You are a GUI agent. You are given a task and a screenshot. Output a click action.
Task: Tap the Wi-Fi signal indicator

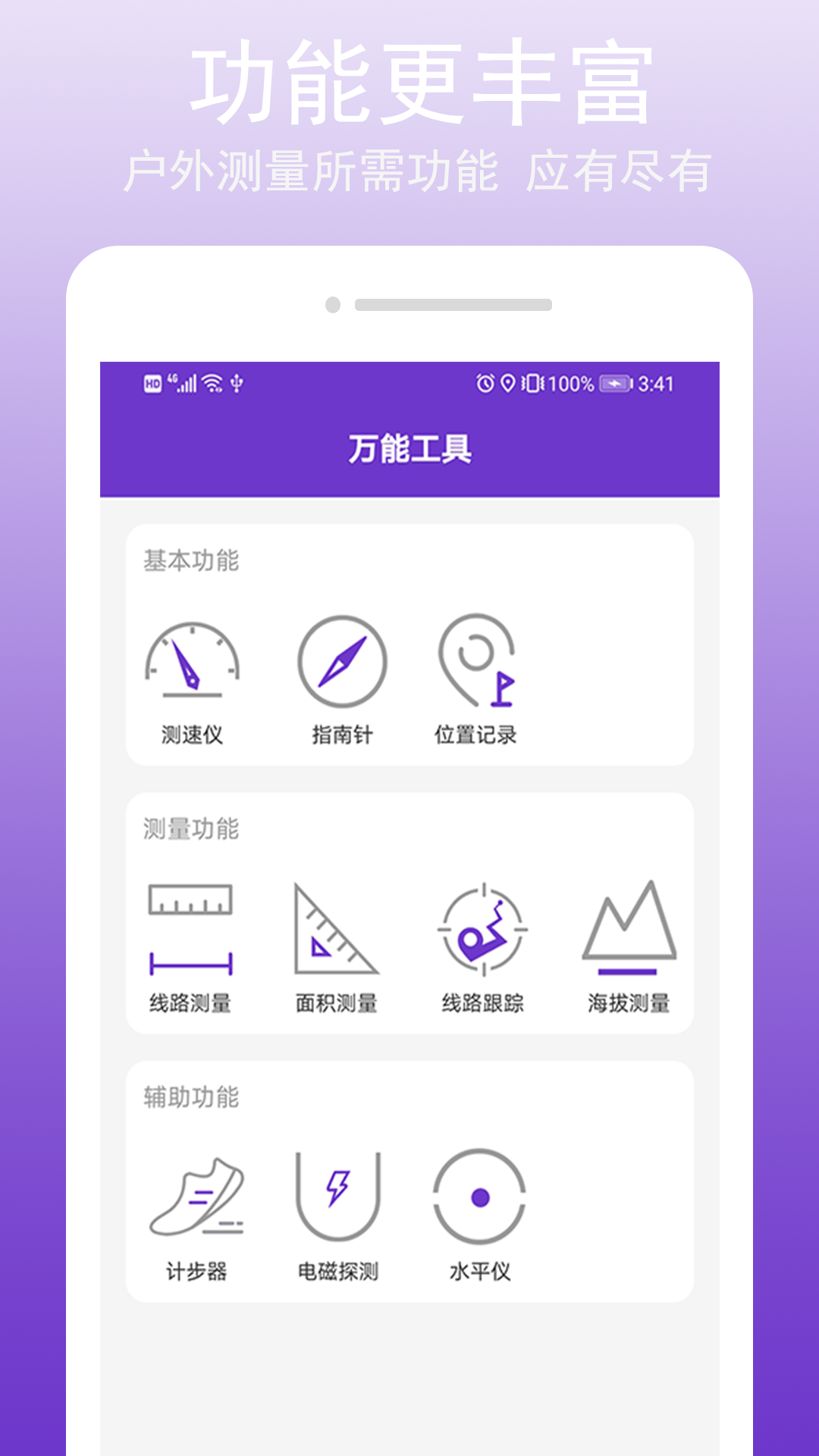coord(212,383)
